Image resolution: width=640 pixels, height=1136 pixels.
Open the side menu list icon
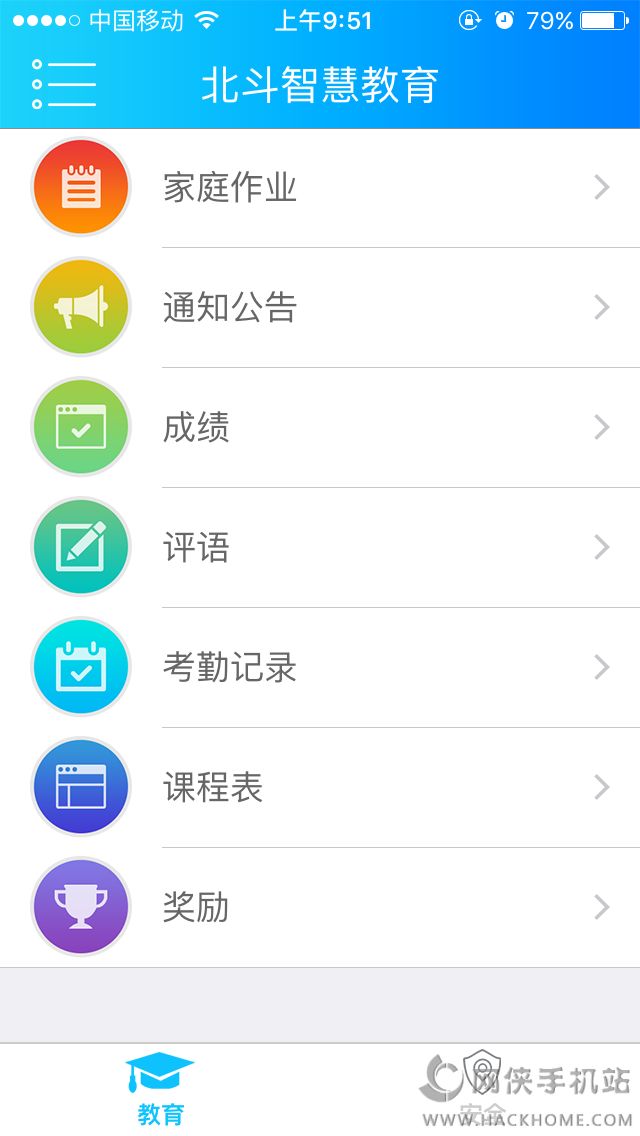click(x=64, y=85)
